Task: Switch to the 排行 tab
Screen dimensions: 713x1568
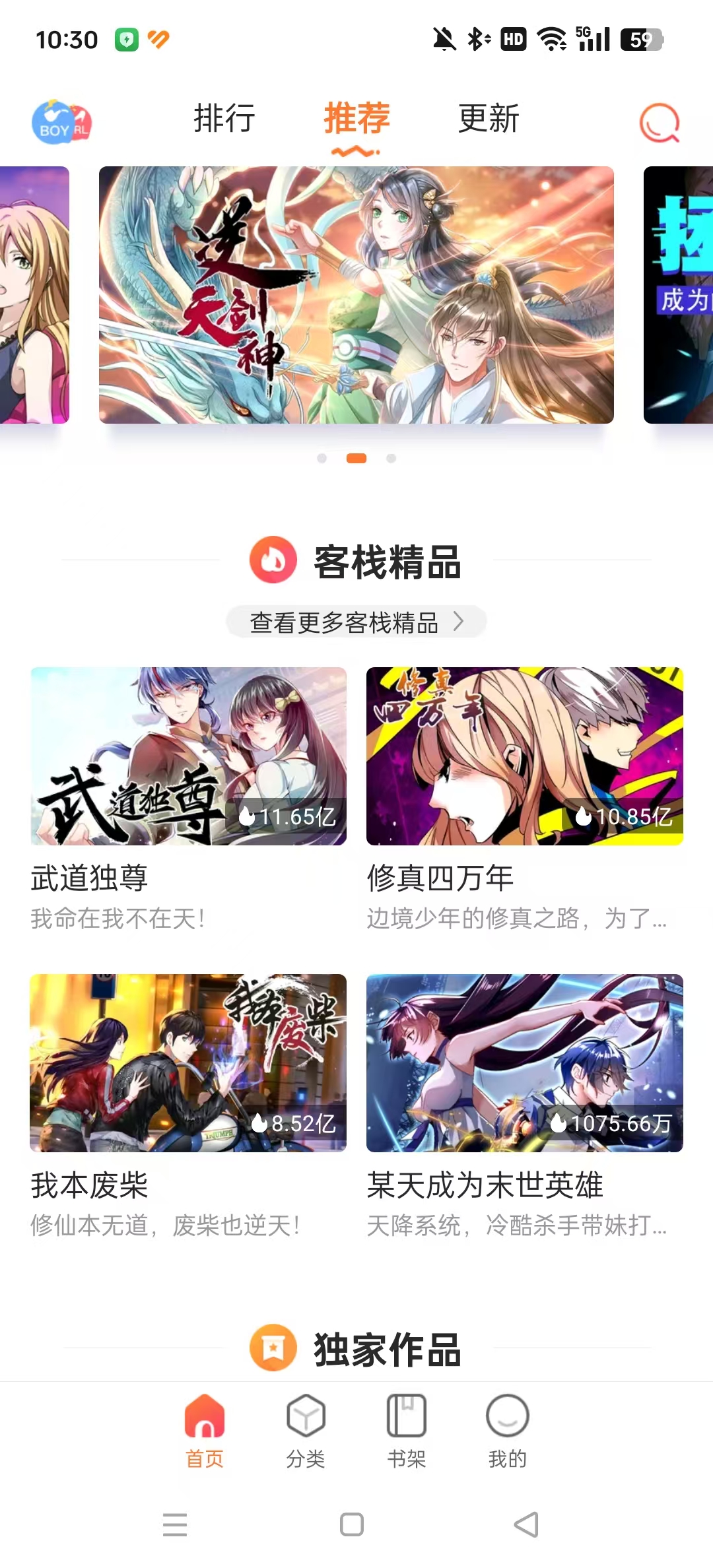Action: 224,119
